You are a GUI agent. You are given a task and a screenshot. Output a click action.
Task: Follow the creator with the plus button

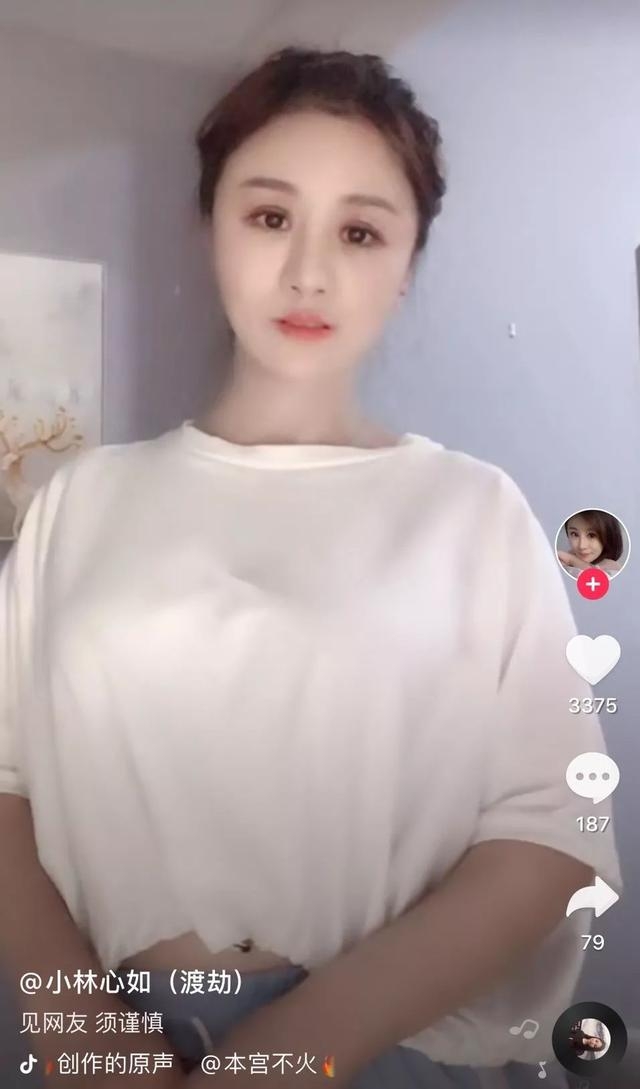(x=593, y=584)
